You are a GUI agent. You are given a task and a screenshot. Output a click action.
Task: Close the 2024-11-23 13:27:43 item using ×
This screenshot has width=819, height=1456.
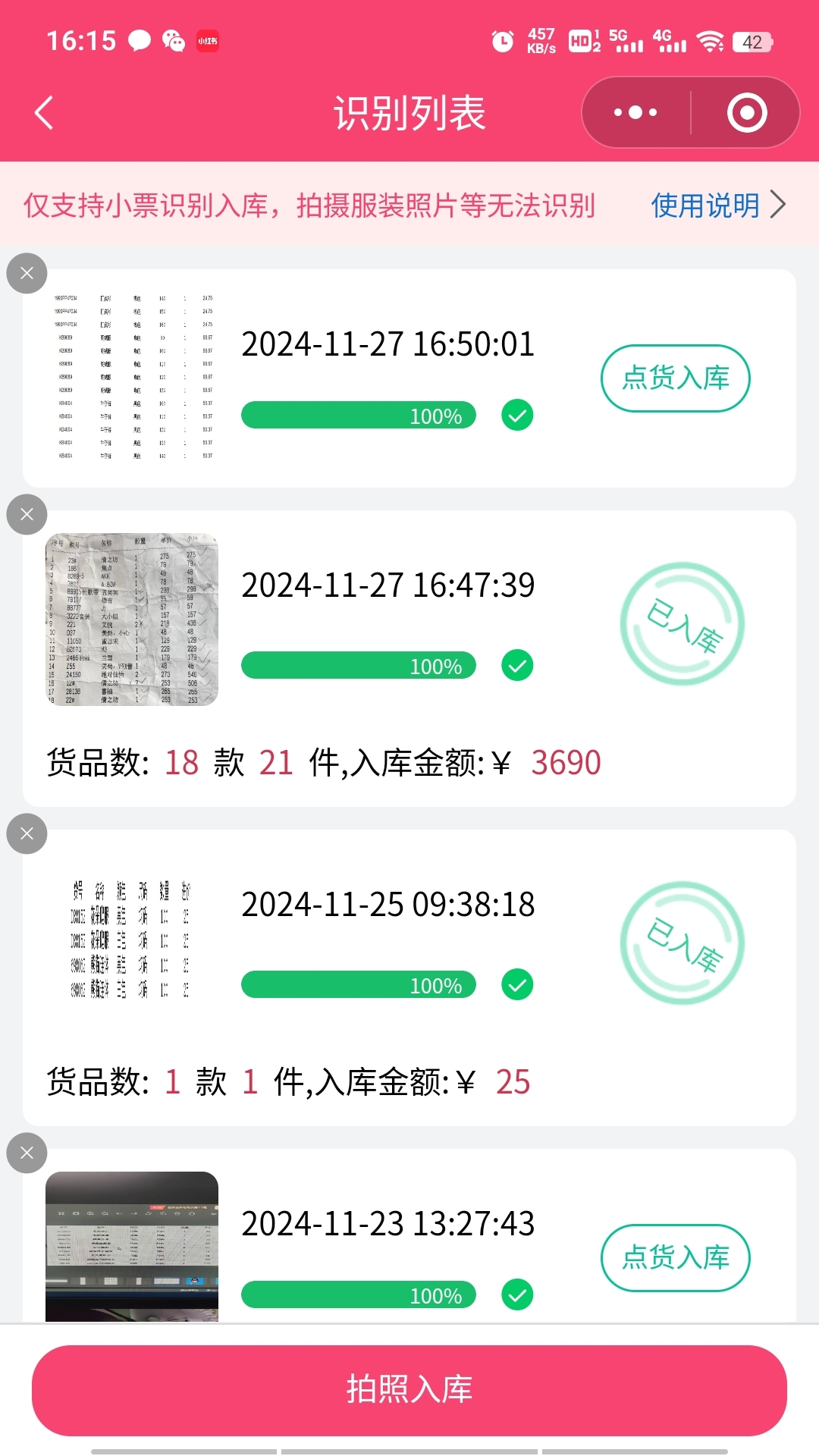coord(27,1153)
